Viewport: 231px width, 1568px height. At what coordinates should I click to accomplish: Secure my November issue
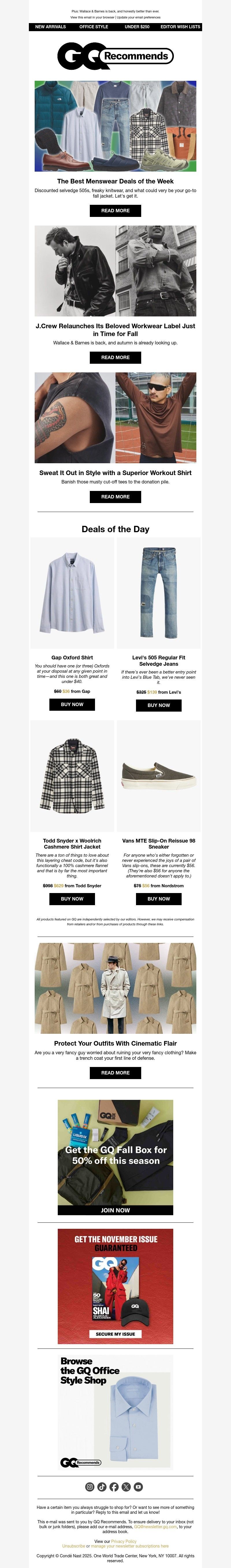click(x=115, y=1334)
